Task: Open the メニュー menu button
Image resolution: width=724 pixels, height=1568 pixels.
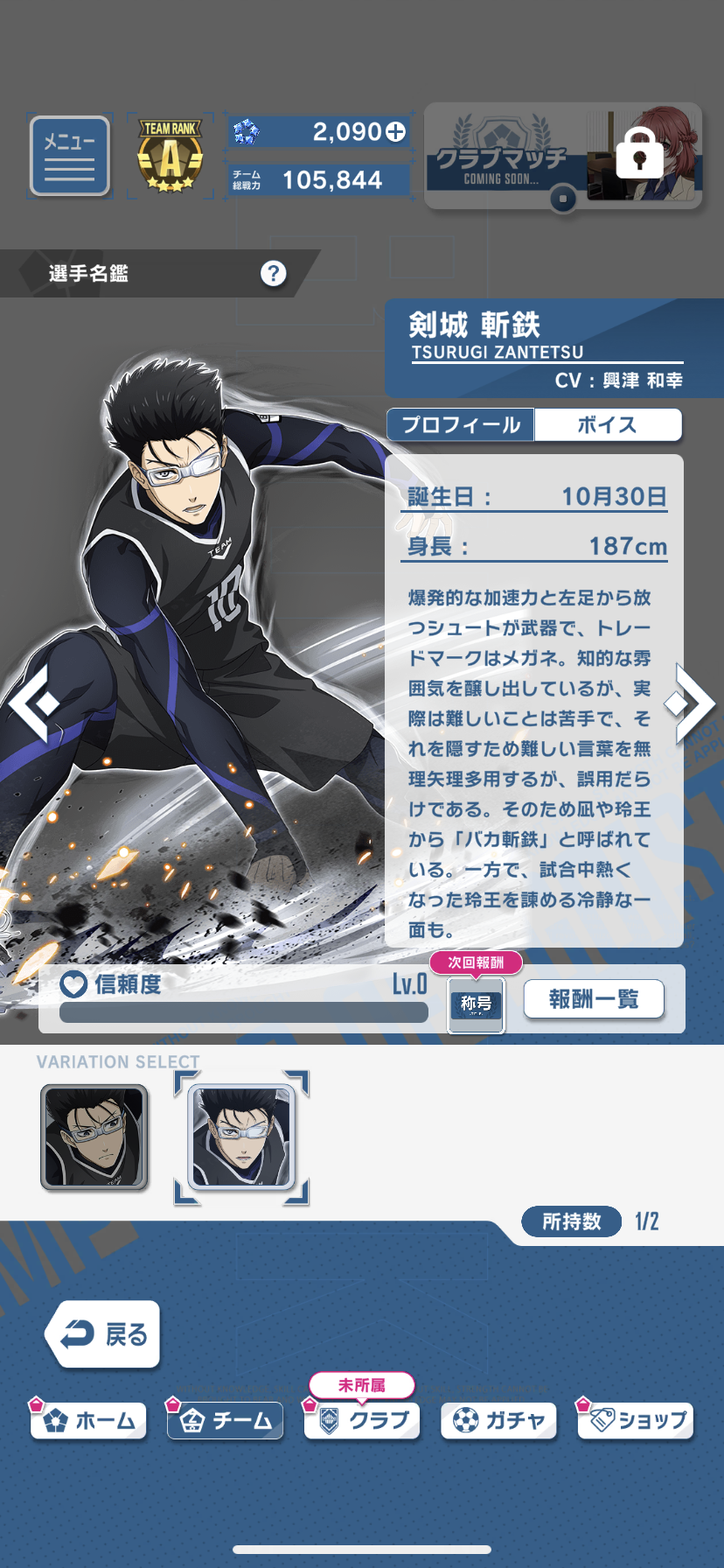Action: coord(70,156)
